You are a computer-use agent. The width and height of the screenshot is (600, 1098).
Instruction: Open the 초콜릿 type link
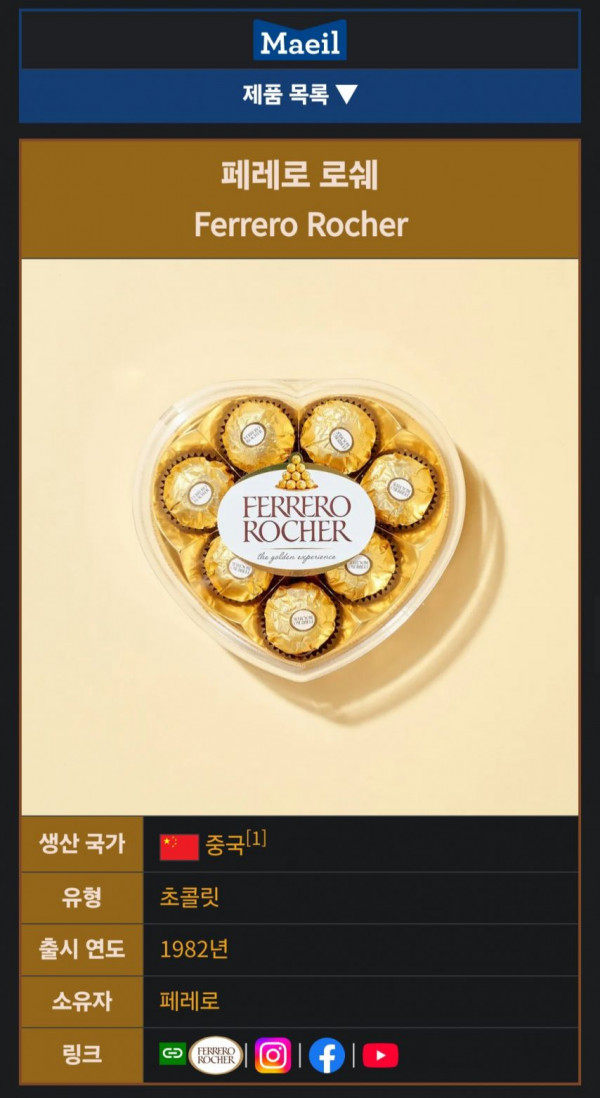point(189,897)
